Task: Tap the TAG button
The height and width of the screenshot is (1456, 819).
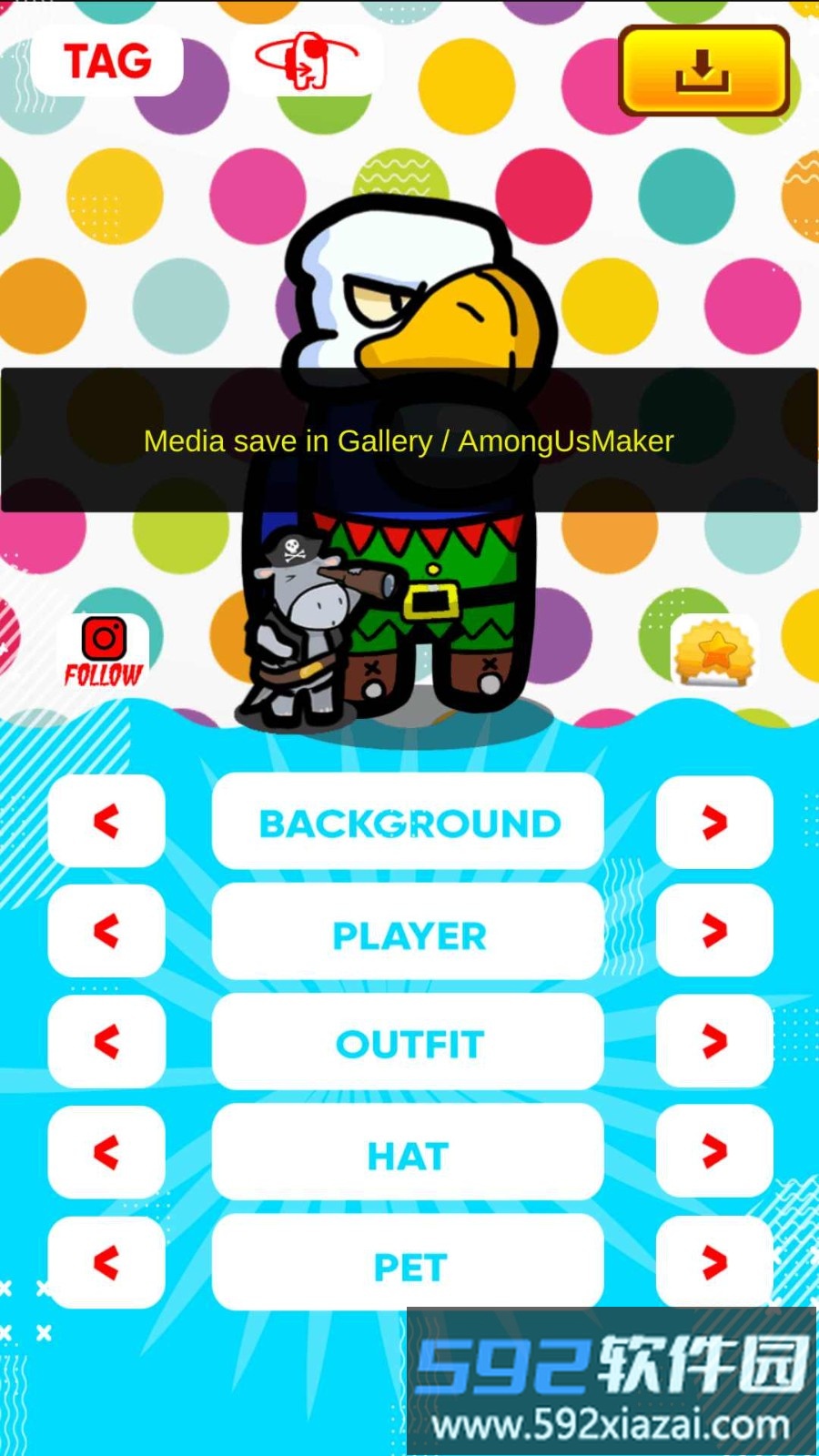Action: (107, 62)
